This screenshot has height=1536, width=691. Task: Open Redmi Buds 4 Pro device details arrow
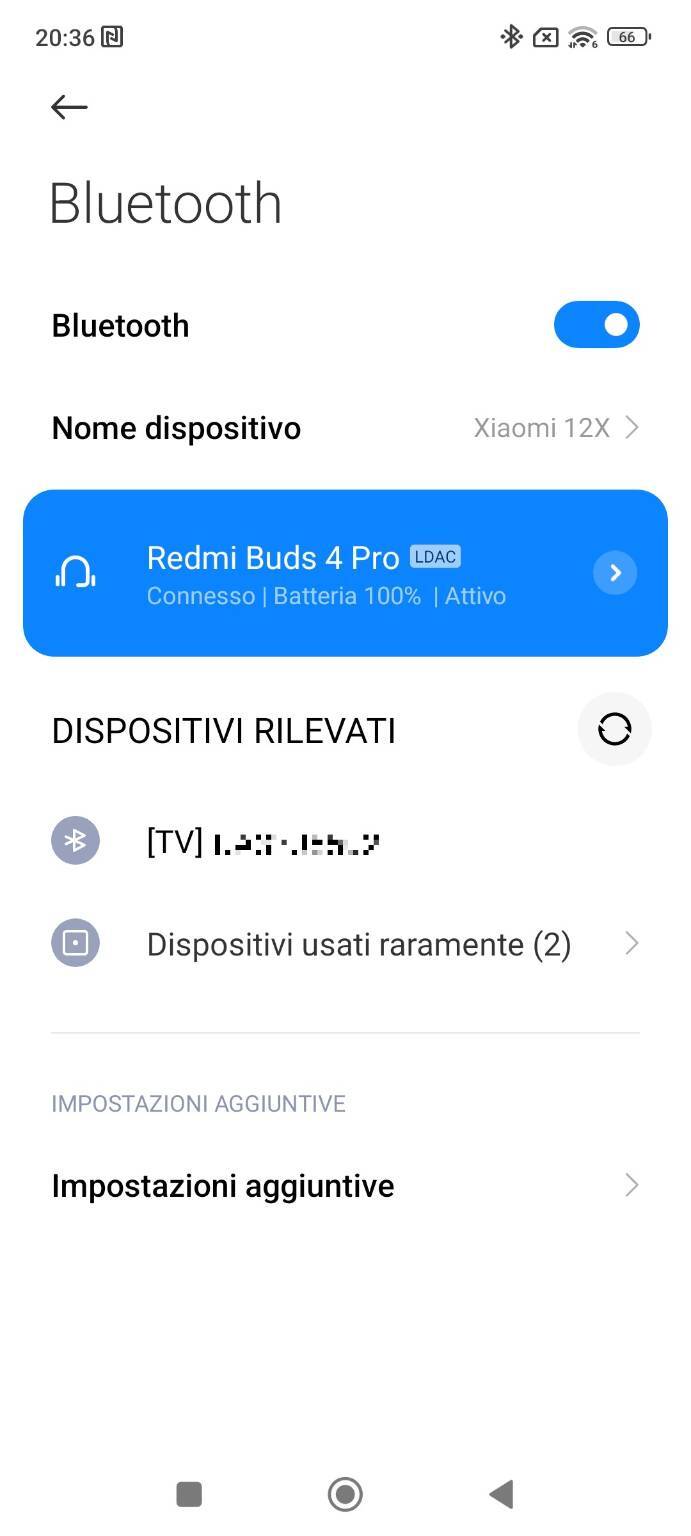click(x=615, y=573)
